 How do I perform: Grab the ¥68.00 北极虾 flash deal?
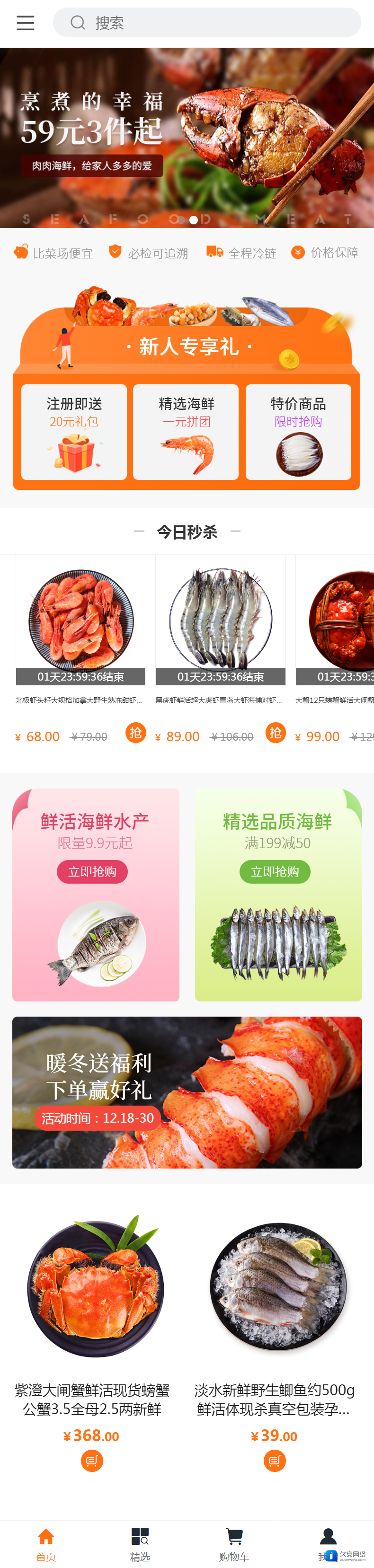pyautogui.click(x=135, y=732)
